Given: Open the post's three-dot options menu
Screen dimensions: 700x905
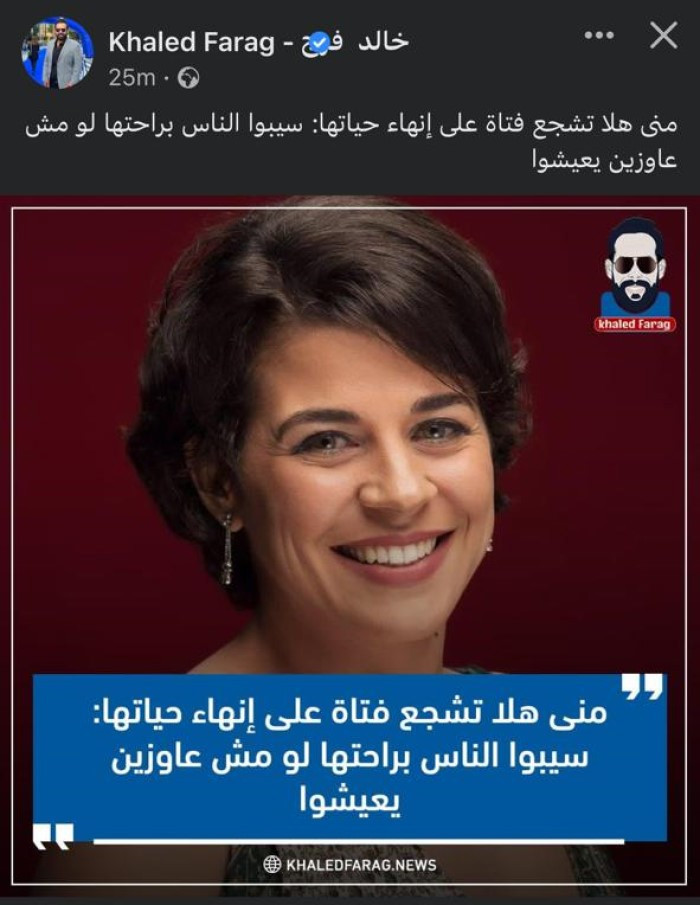Looking at the screenshot, I should coord(599,35).
